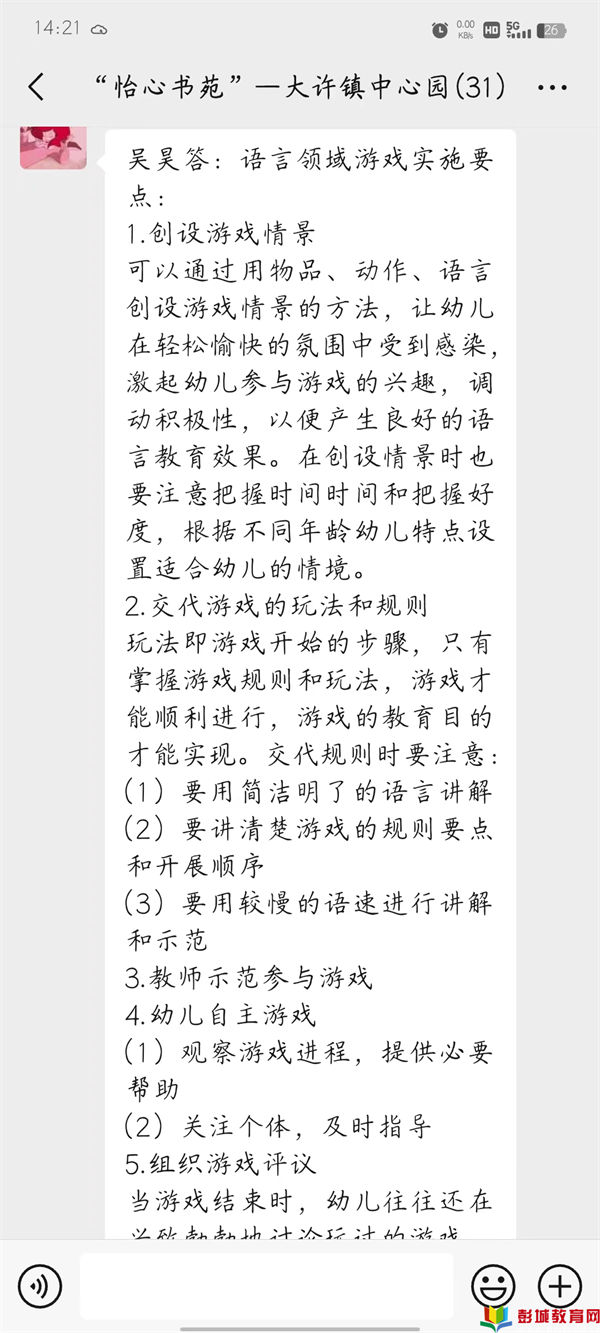600x1333 pixels.
Task: Open the emoji picker
Action: pyautogui.click(x=493, y=1285)
